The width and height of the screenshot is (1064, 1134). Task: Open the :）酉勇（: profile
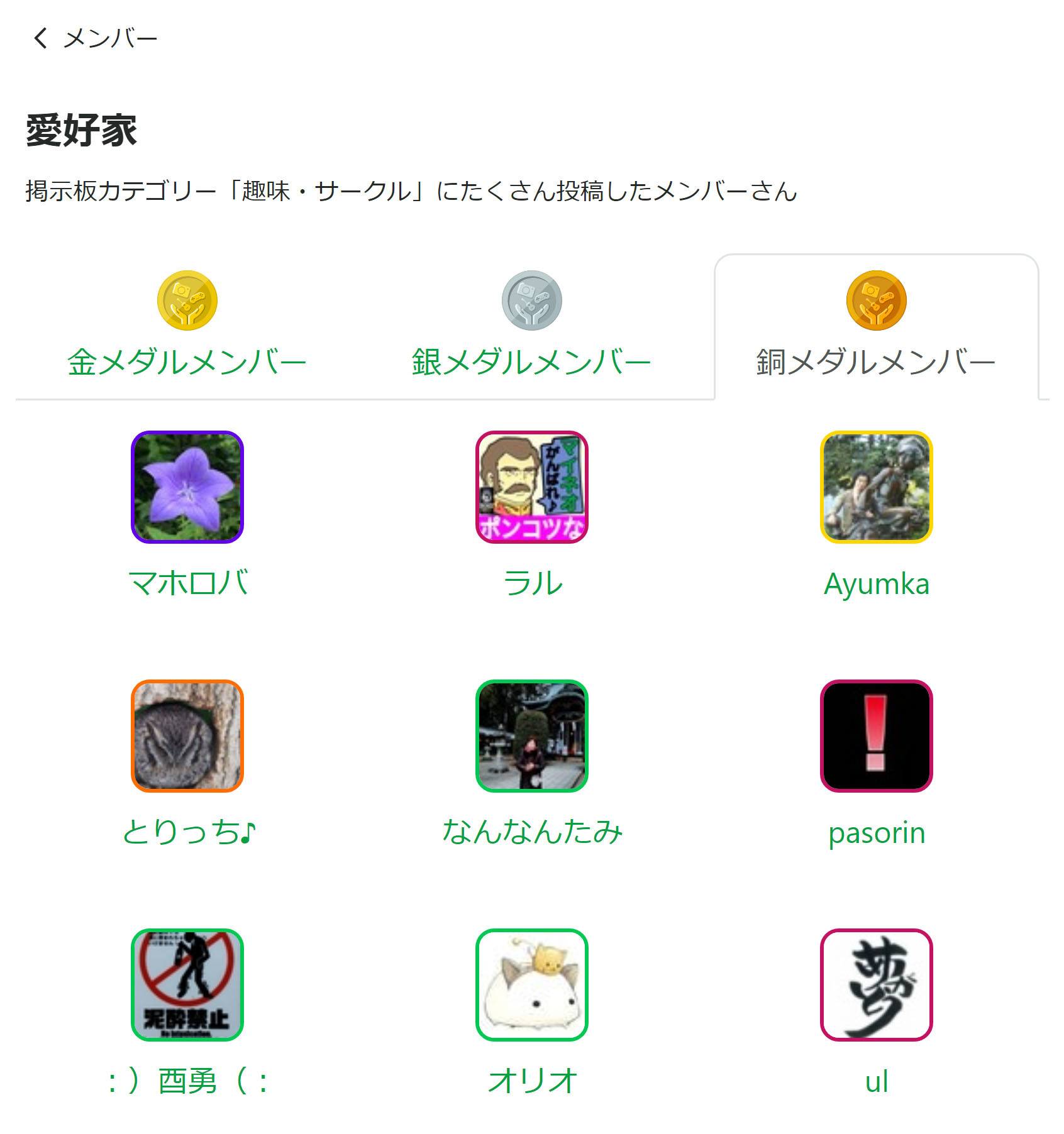[187, 1012]
